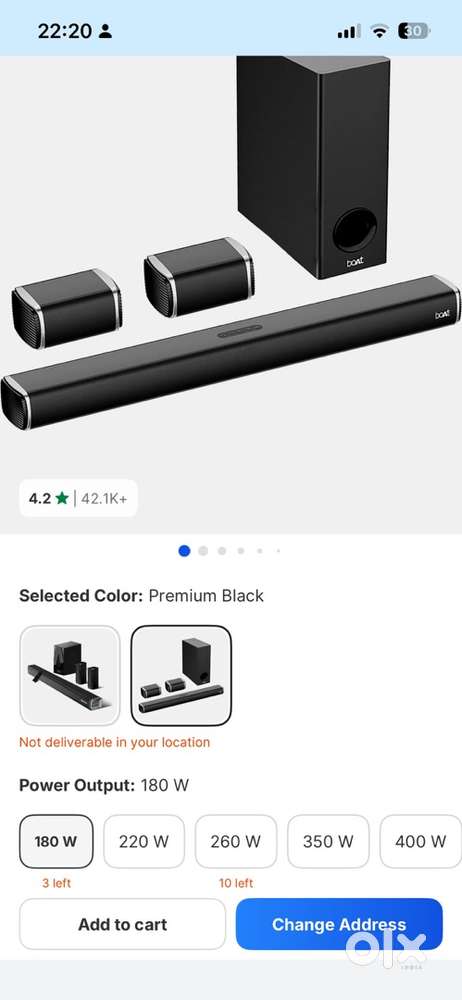Screen dimensions: 462x1000
Task: Select the 180 W power output
Action: pos(56,841)
